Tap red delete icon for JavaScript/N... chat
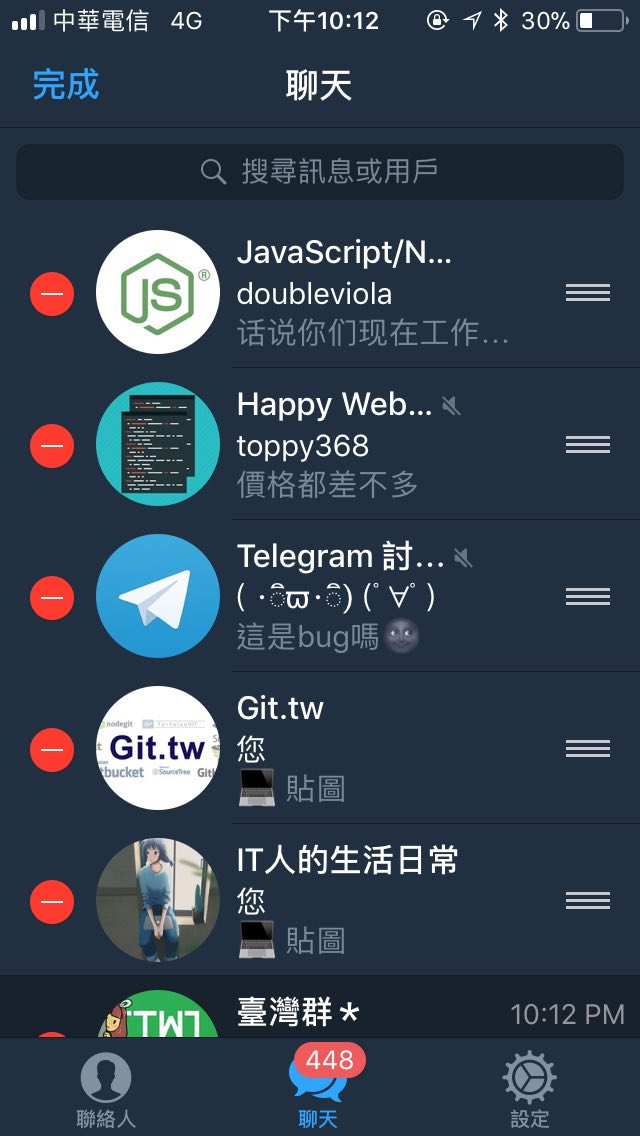Viewport: 640px width, 1136px height. (52, 293)
